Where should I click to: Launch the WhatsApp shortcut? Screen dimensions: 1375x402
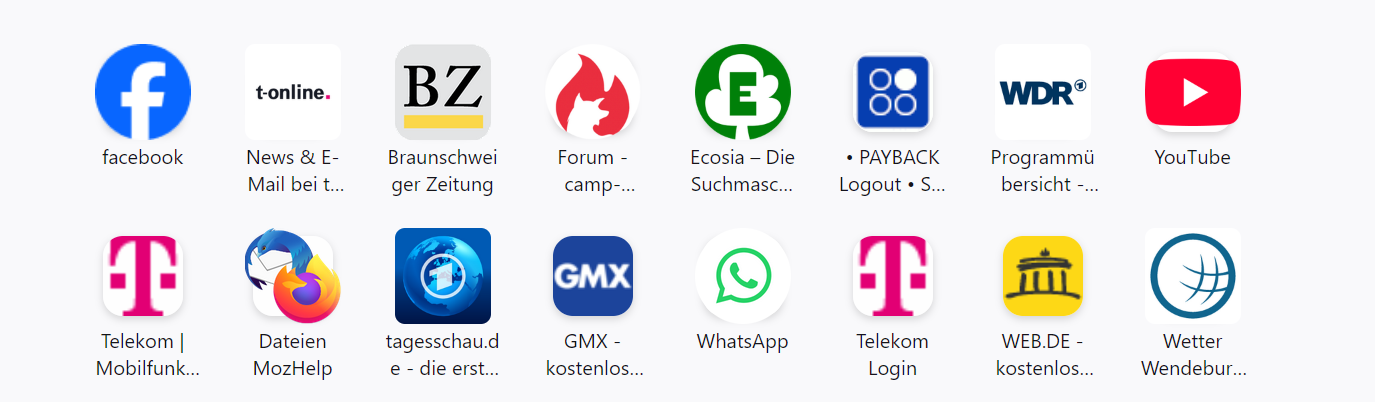[x=743, y=276]
